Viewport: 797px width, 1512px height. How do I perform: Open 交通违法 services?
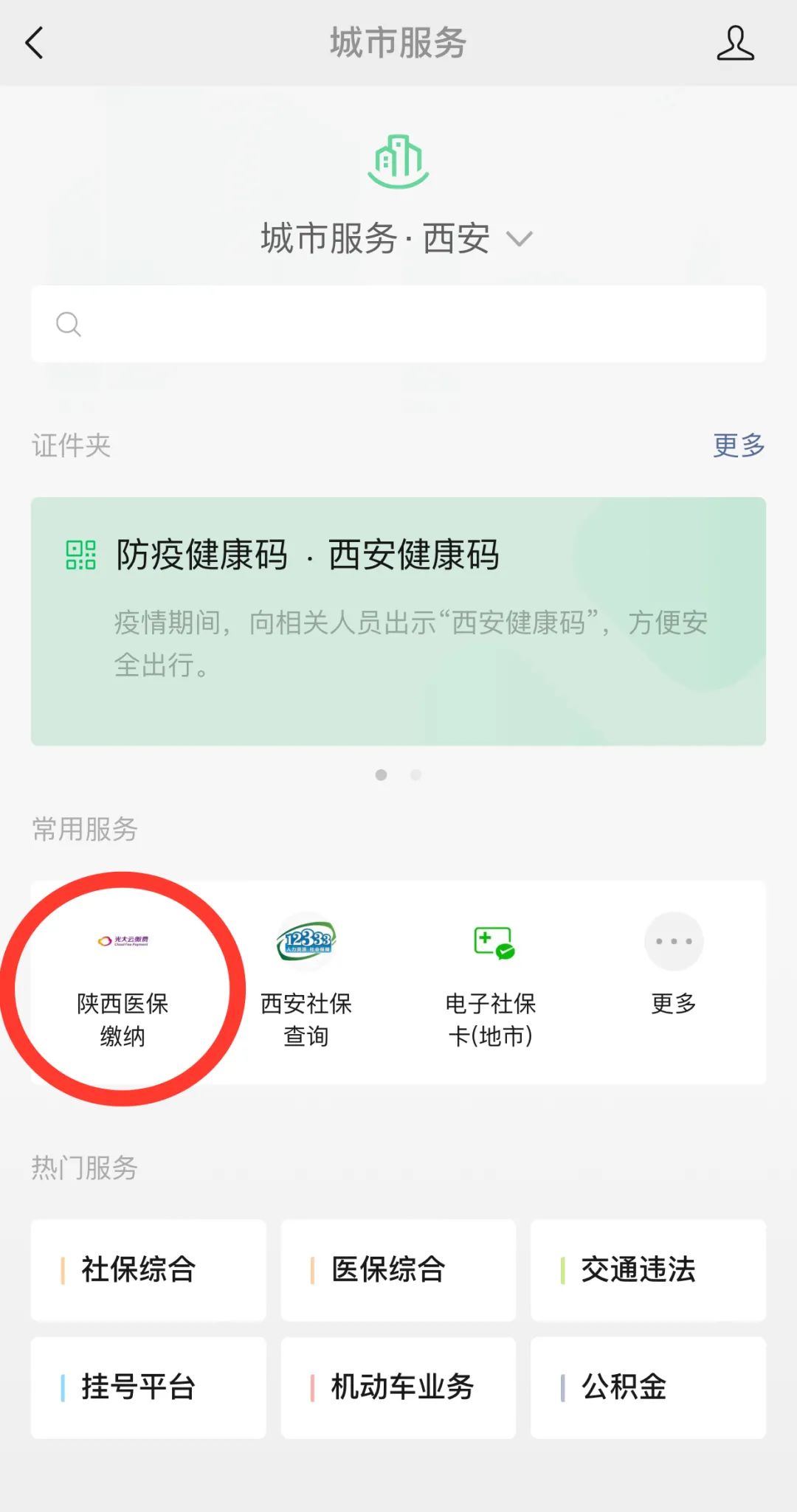pos(648,1270)
